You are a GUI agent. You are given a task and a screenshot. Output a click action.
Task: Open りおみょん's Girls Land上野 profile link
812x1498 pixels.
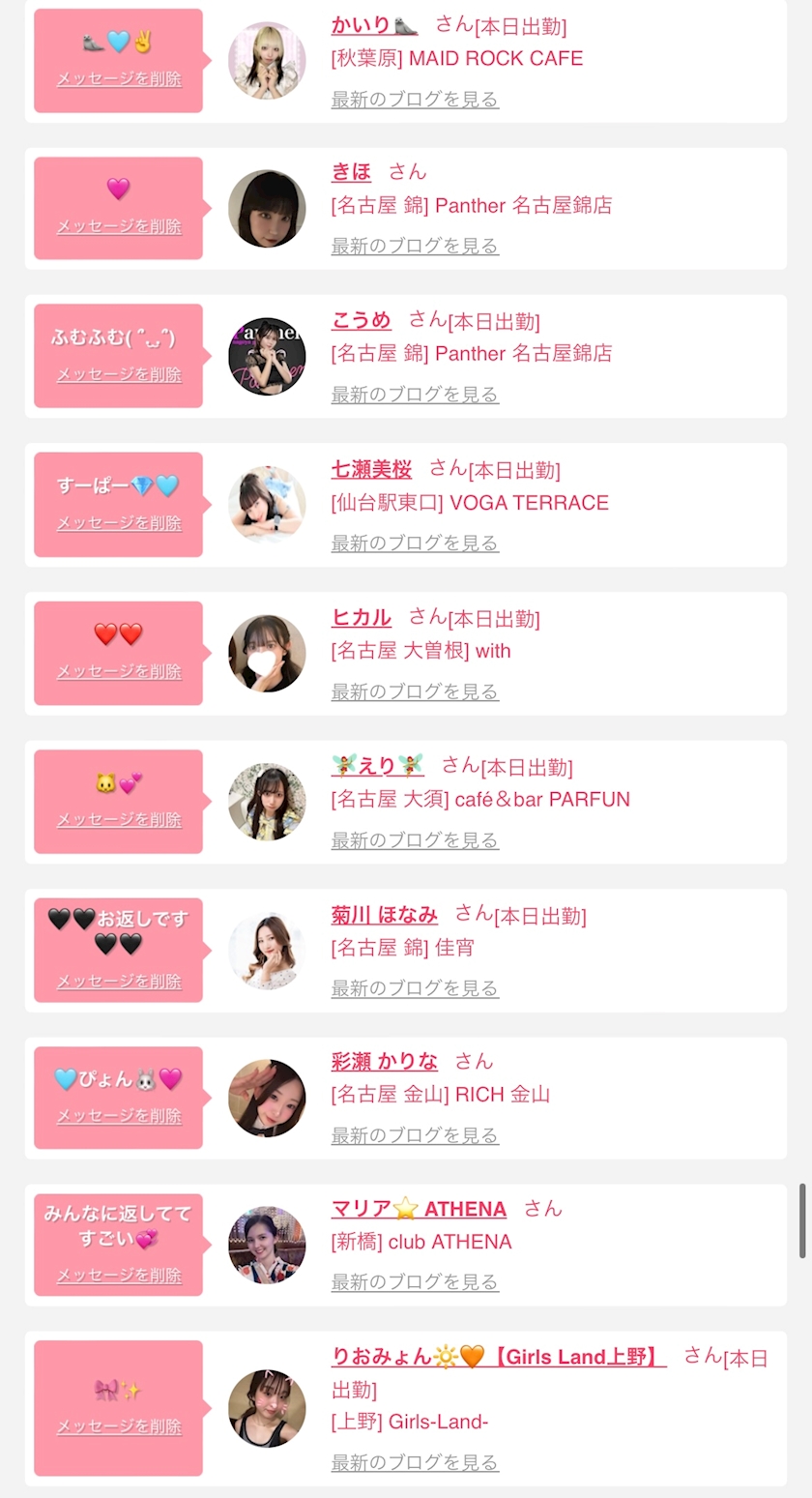498,1357
